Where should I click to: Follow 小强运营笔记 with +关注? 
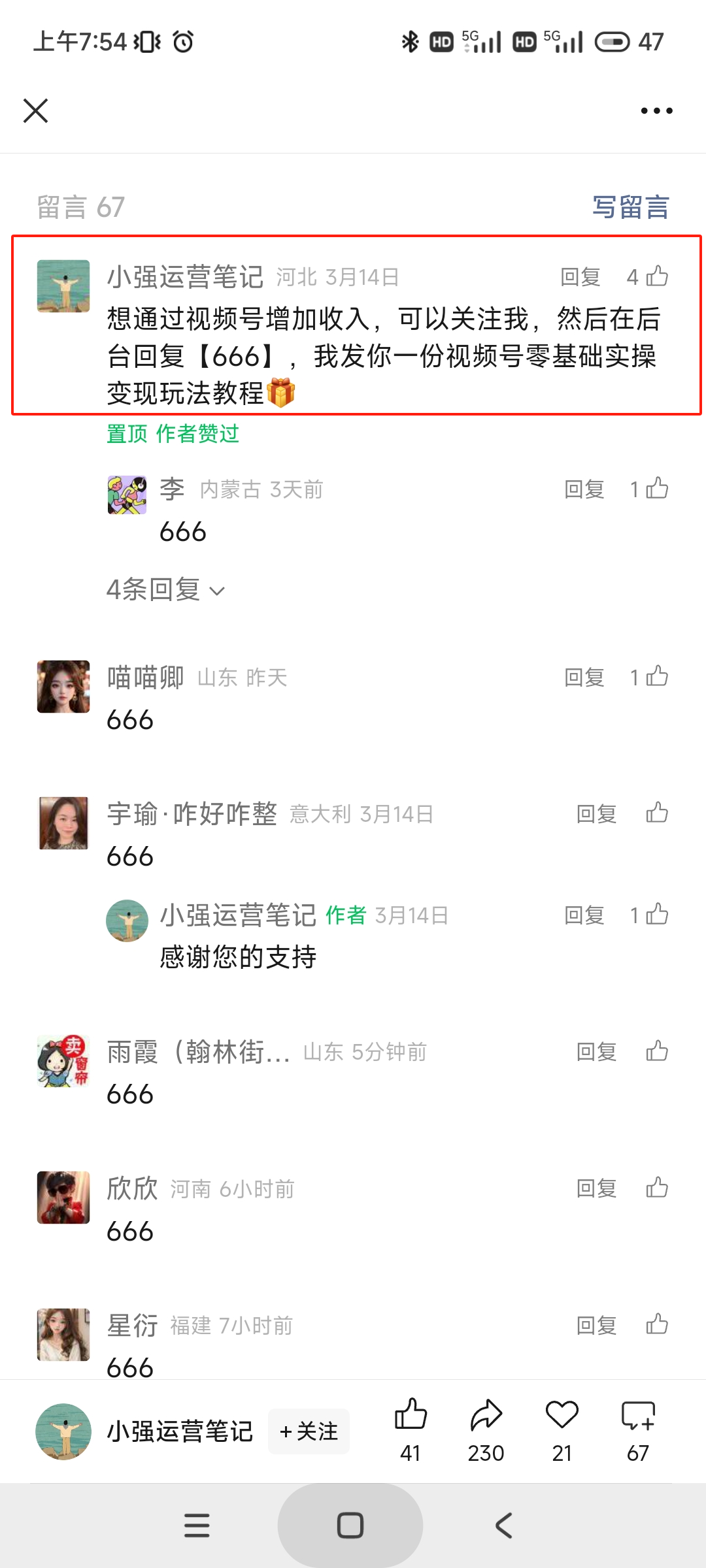tap(309, 1431)
